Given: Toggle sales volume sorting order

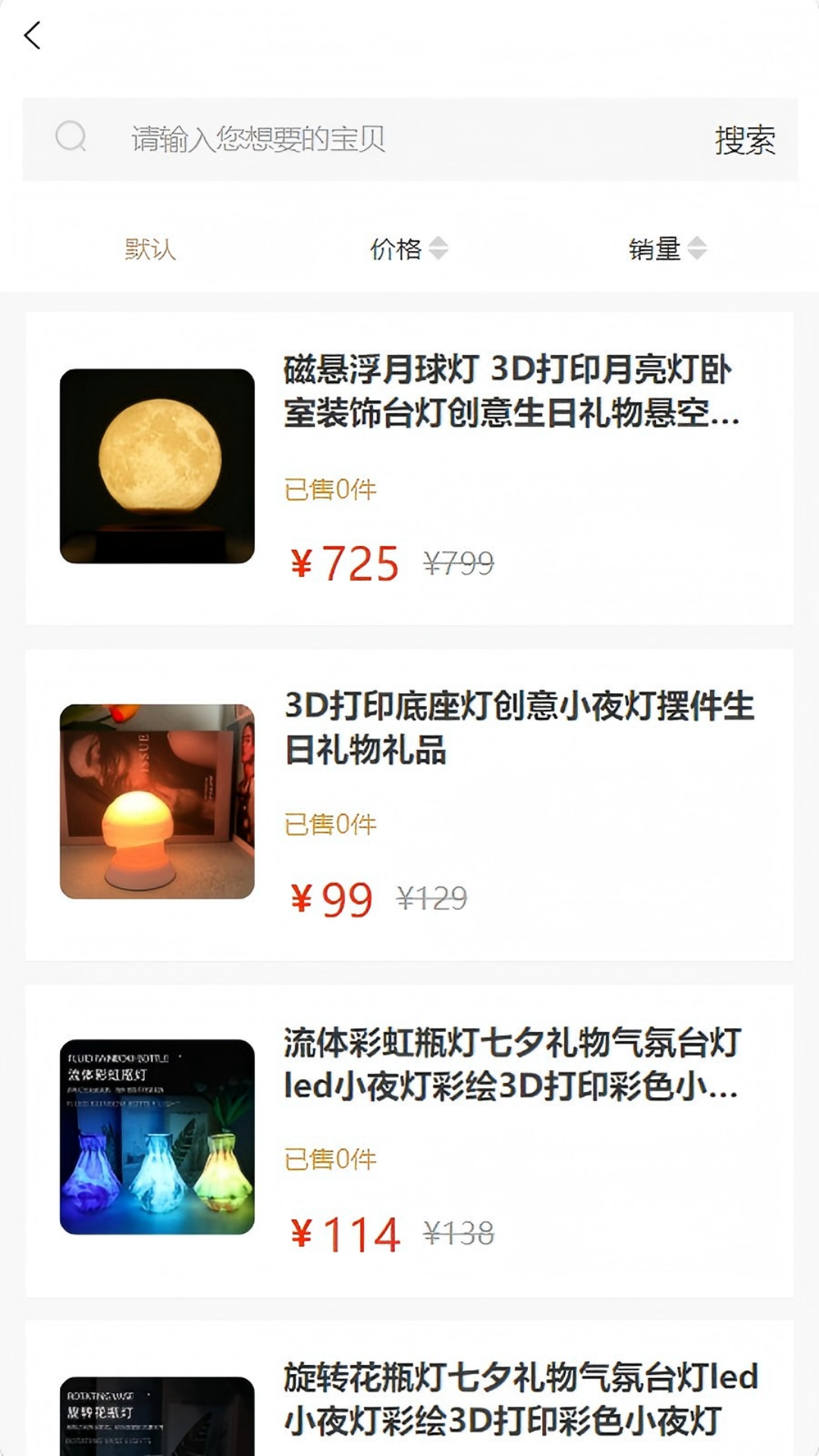Looking at the screenshot, I should tap(698, 249).
